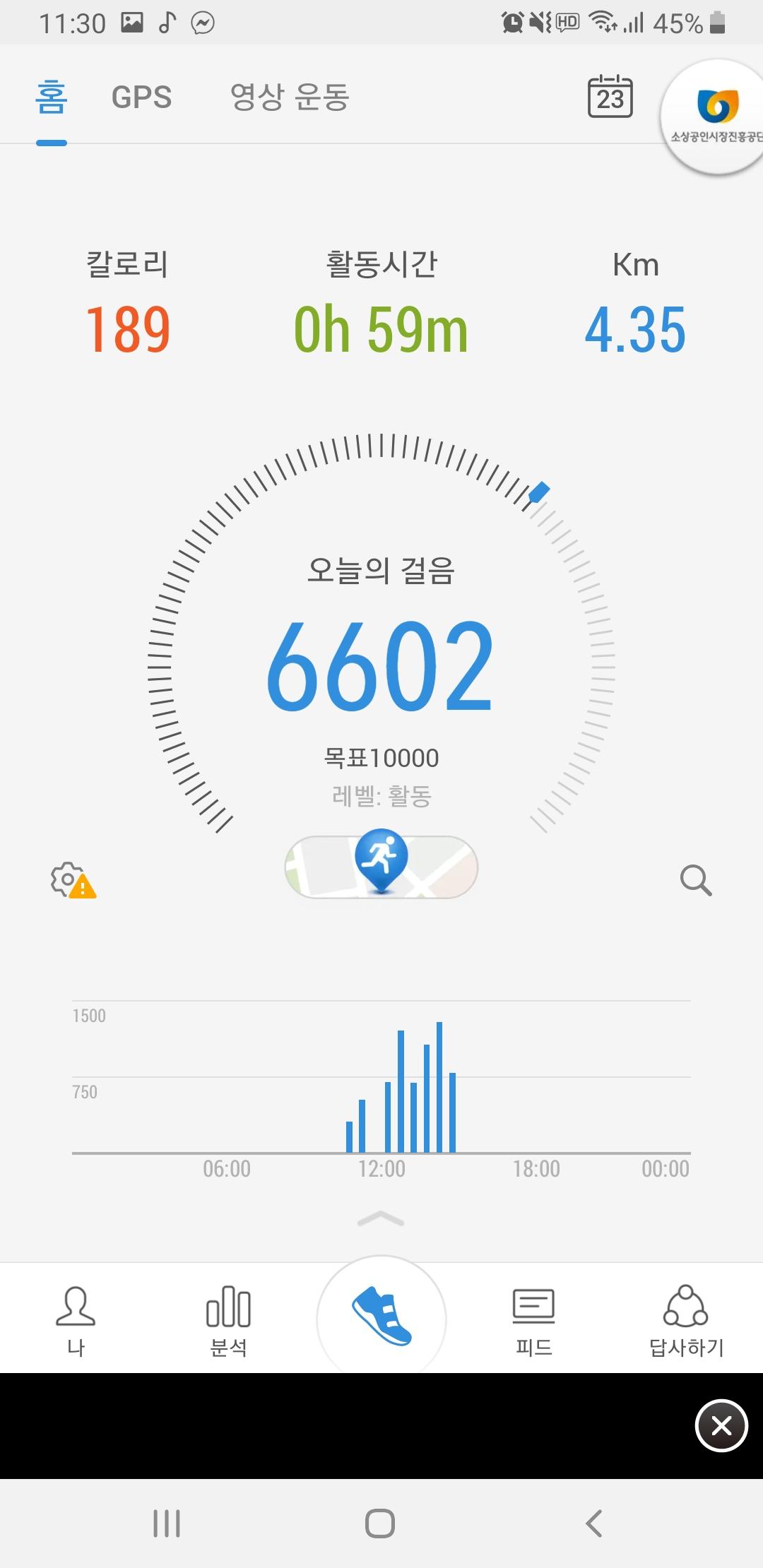Tap the magnifying glass search icon
This screenshot has height=1568, width=763.
click(695, 880)
